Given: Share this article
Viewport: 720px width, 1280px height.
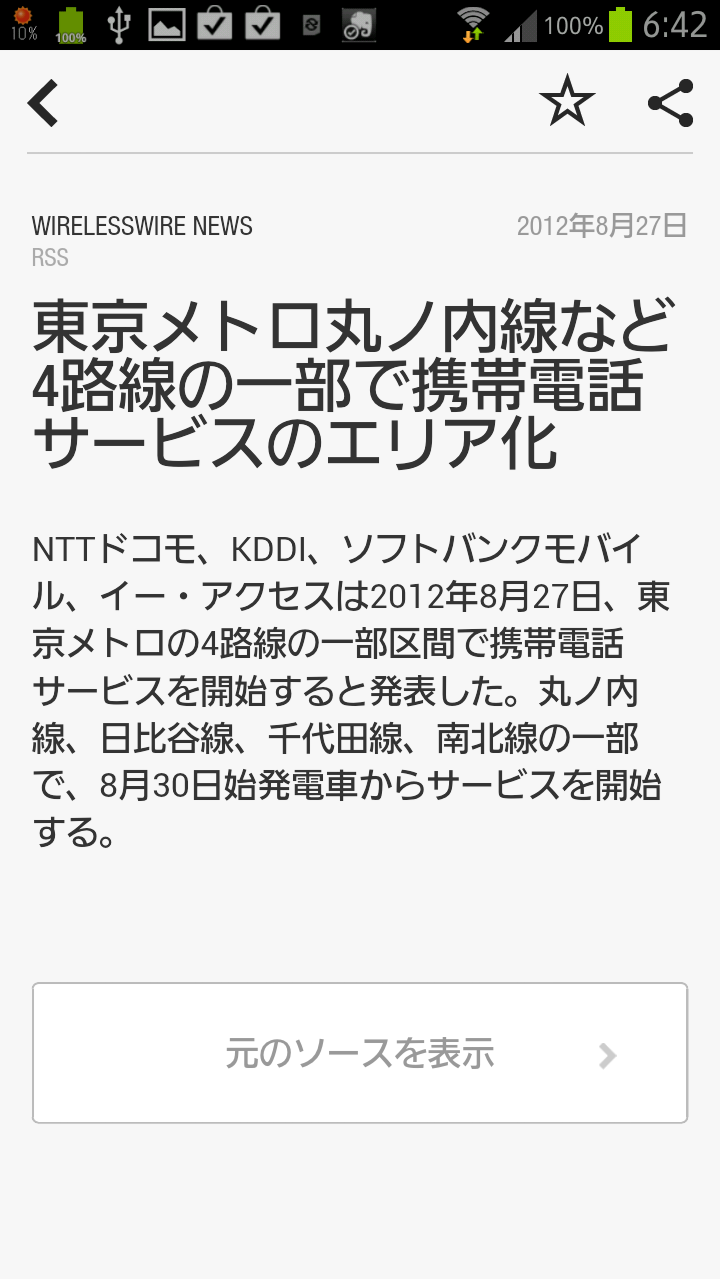Looking at the screenshot, I should [670, 102].
